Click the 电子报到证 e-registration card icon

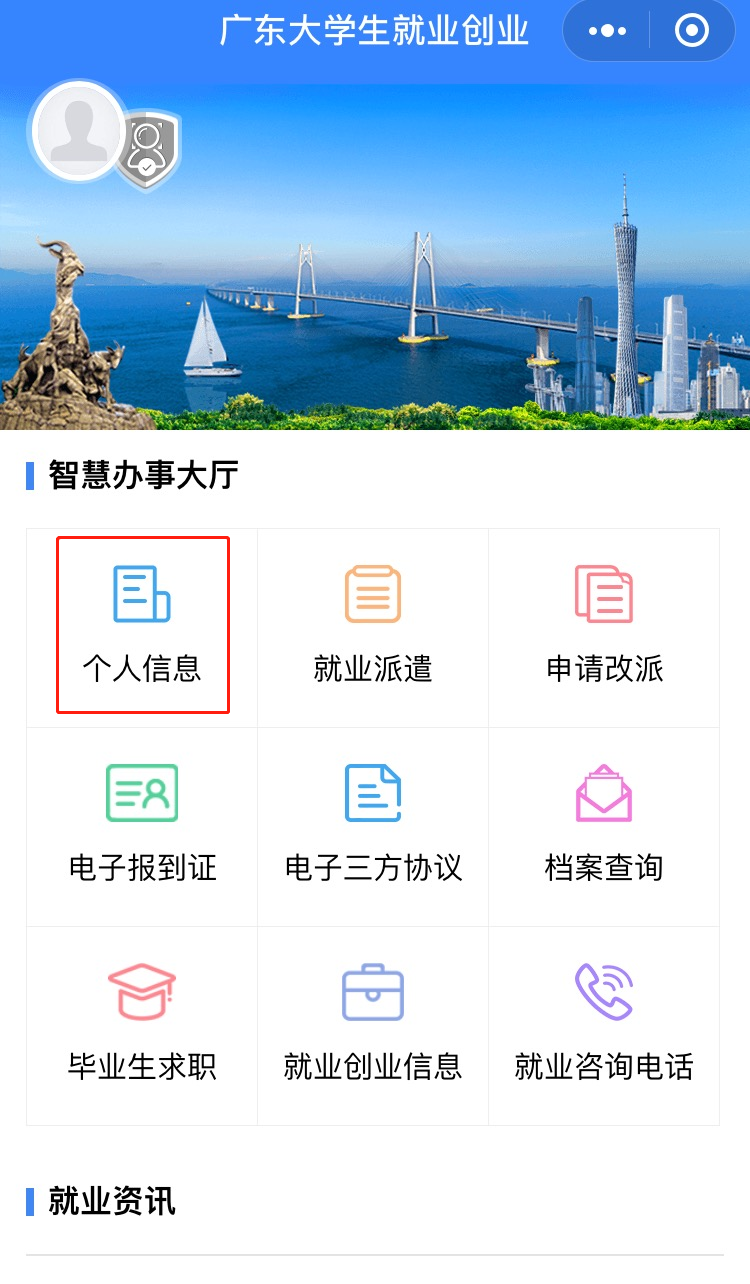pyautogui.click(x=142, y=792)
